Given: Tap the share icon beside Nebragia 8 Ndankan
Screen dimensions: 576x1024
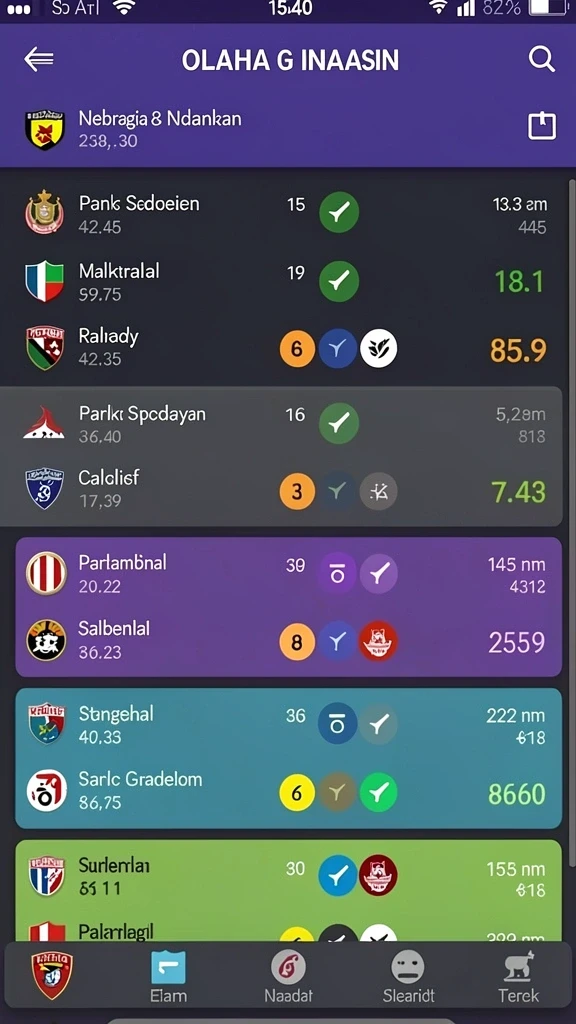Looking at the screenshot, I should click(x=541, y=126).
